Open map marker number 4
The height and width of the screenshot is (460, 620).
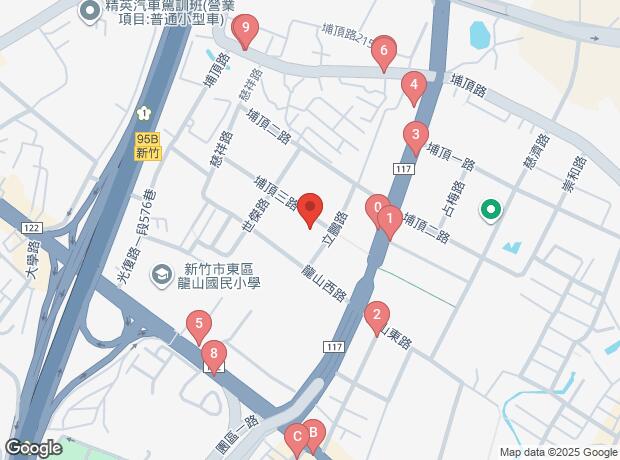pos(413,88)
